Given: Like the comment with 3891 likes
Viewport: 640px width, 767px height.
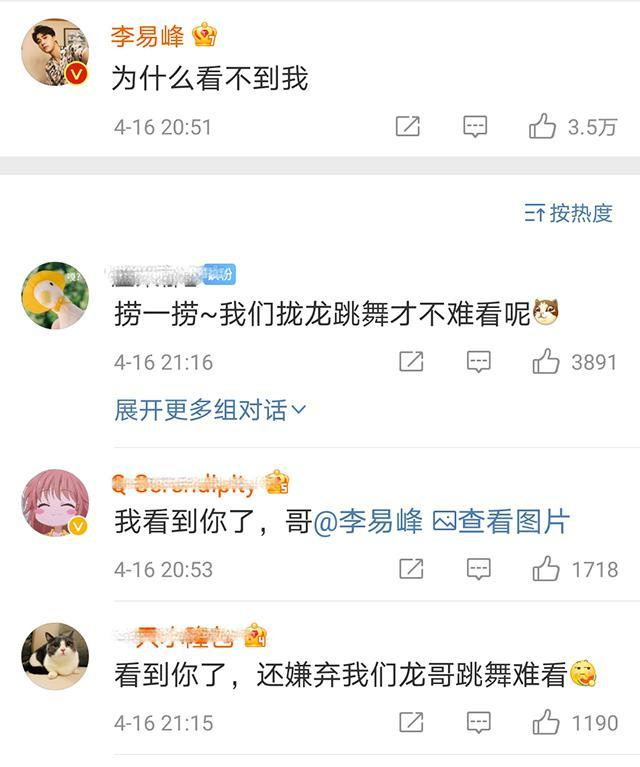Looking at the screenshot, I should pos(546,362).
